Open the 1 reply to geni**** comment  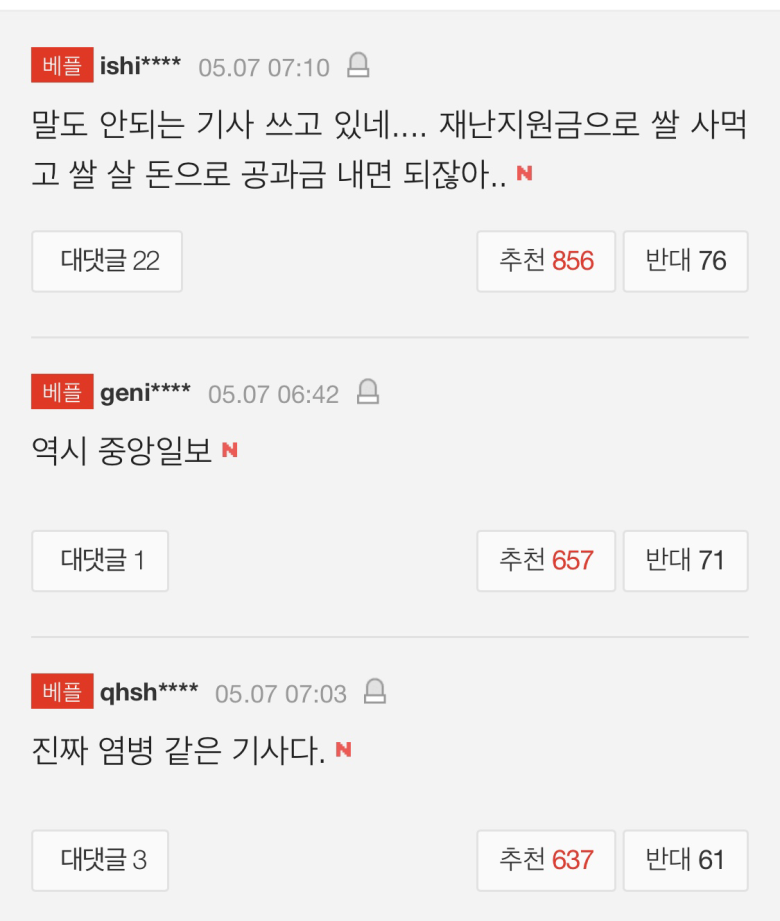pos(100,560)
